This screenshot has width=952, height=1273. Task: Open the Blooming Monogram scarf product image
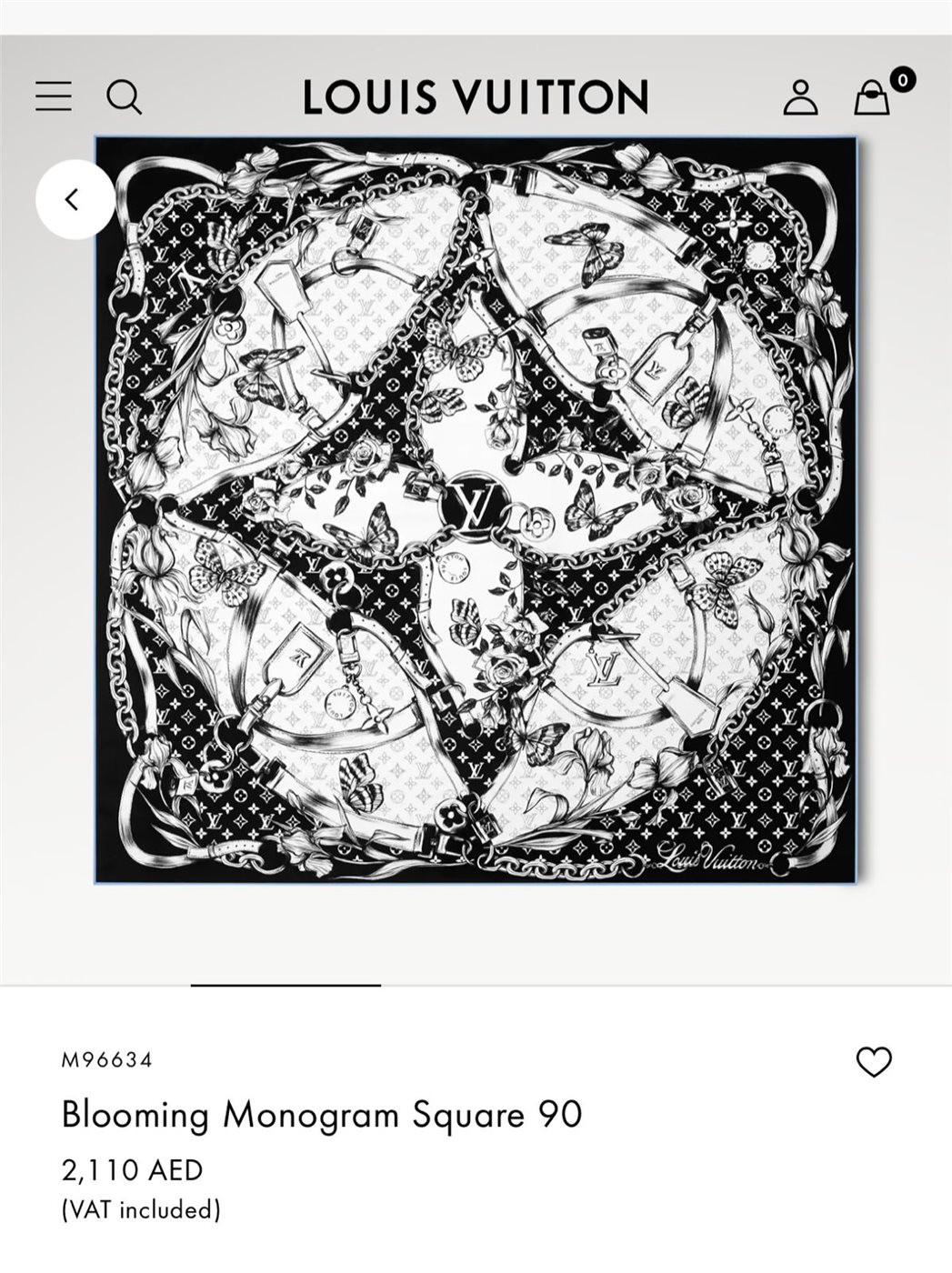[476, 509]
